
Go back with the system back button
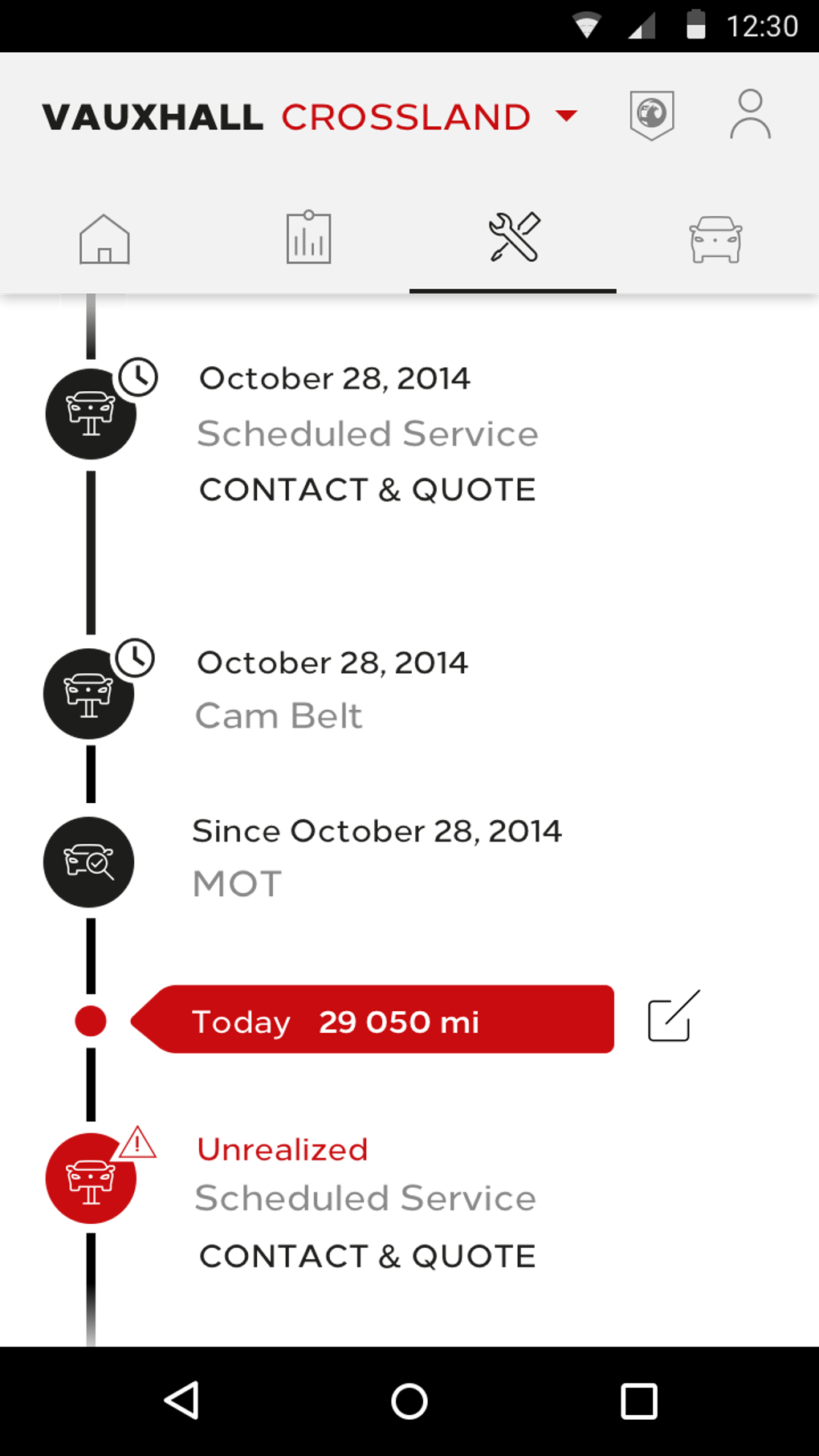tap(181, 1401)
